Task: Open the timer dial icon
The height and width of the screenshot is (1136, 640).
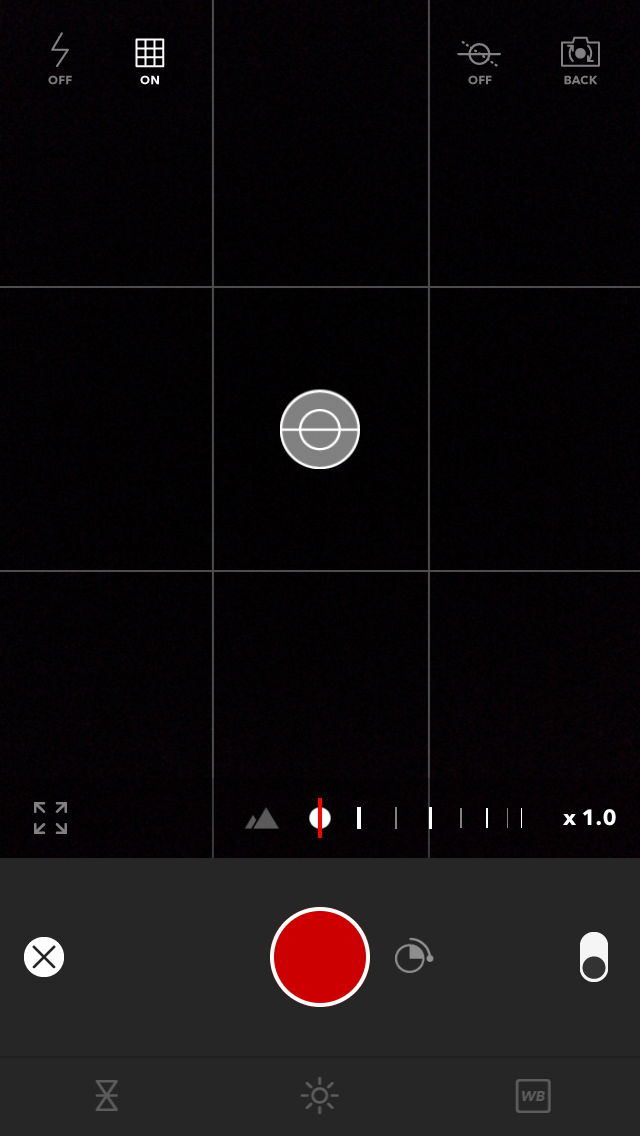Action: [412, 957]
